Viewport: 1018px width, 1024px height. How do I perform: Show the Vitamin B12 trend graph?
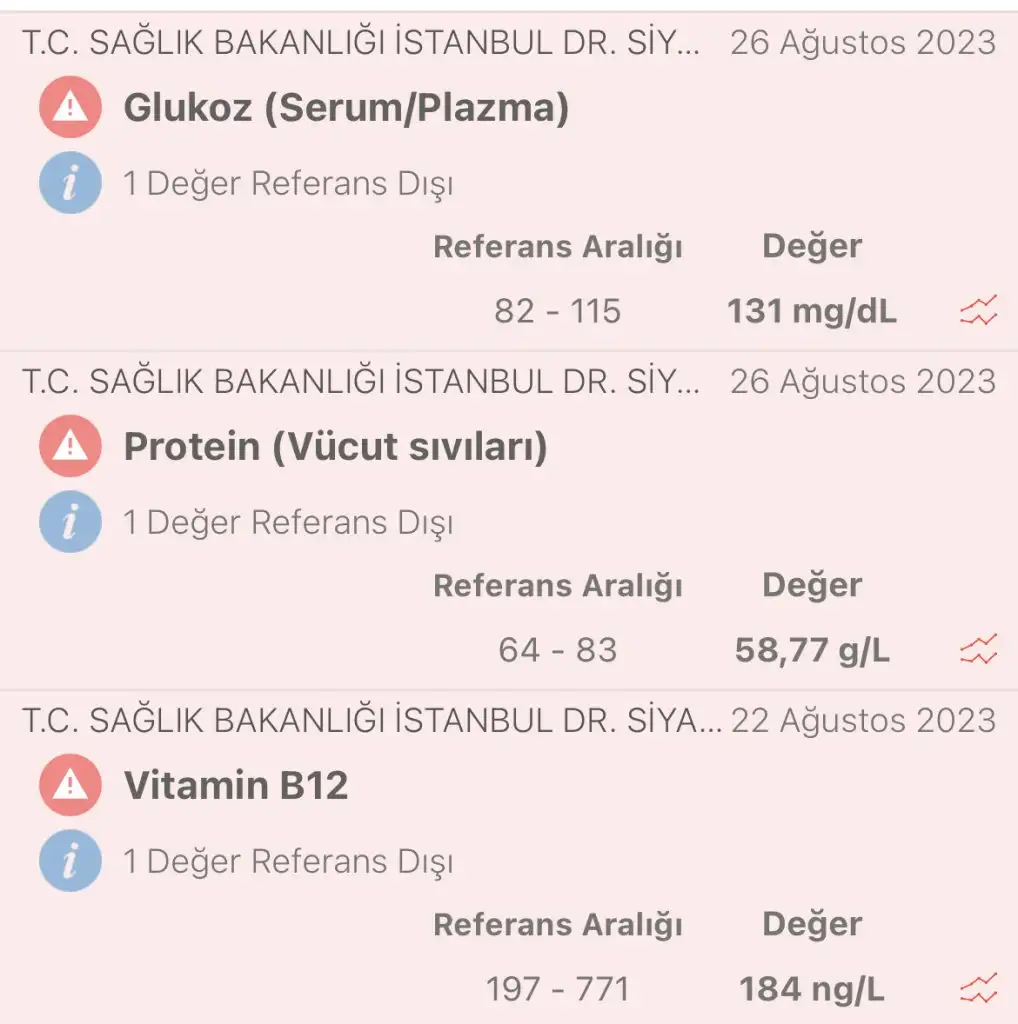click(x=978, y=990)
